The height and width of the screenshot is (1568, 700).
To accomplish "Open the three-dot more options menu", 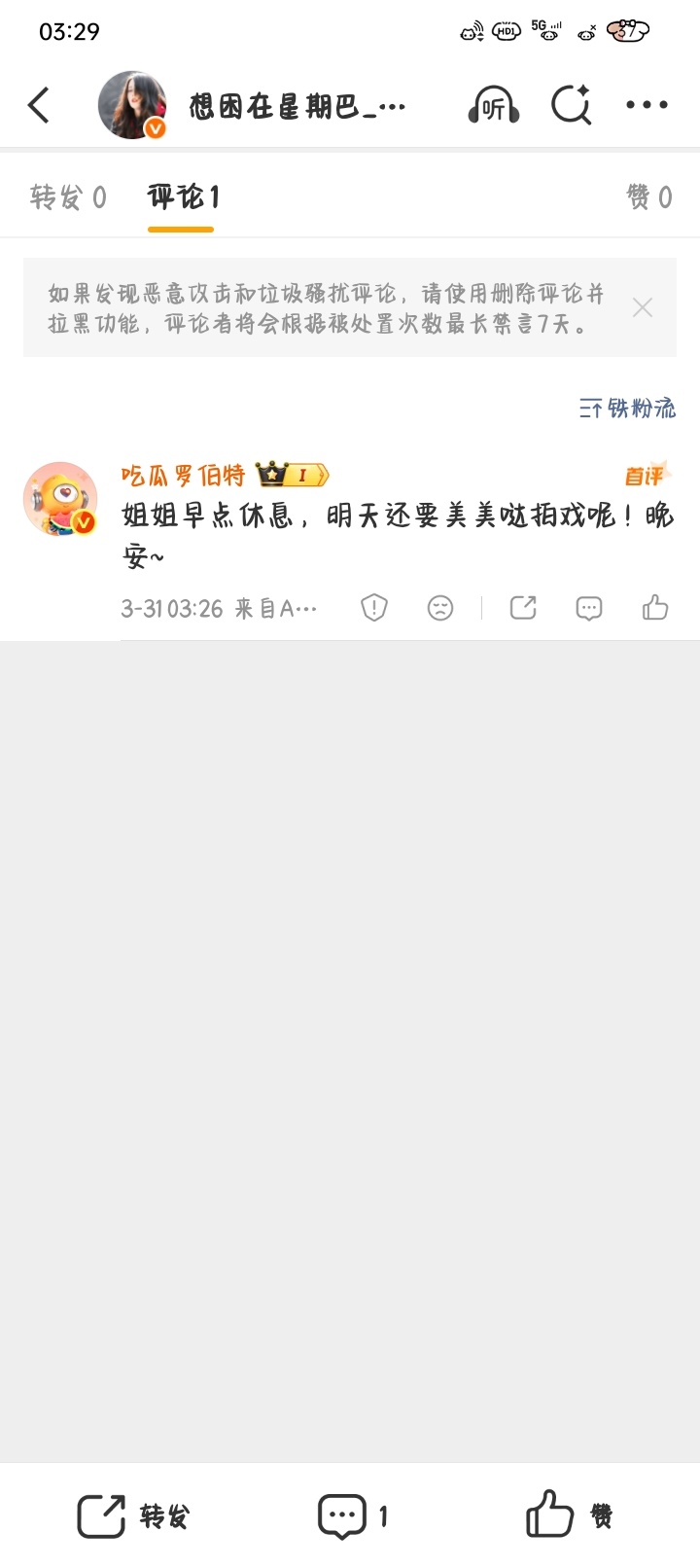I will tap(647, 104).
